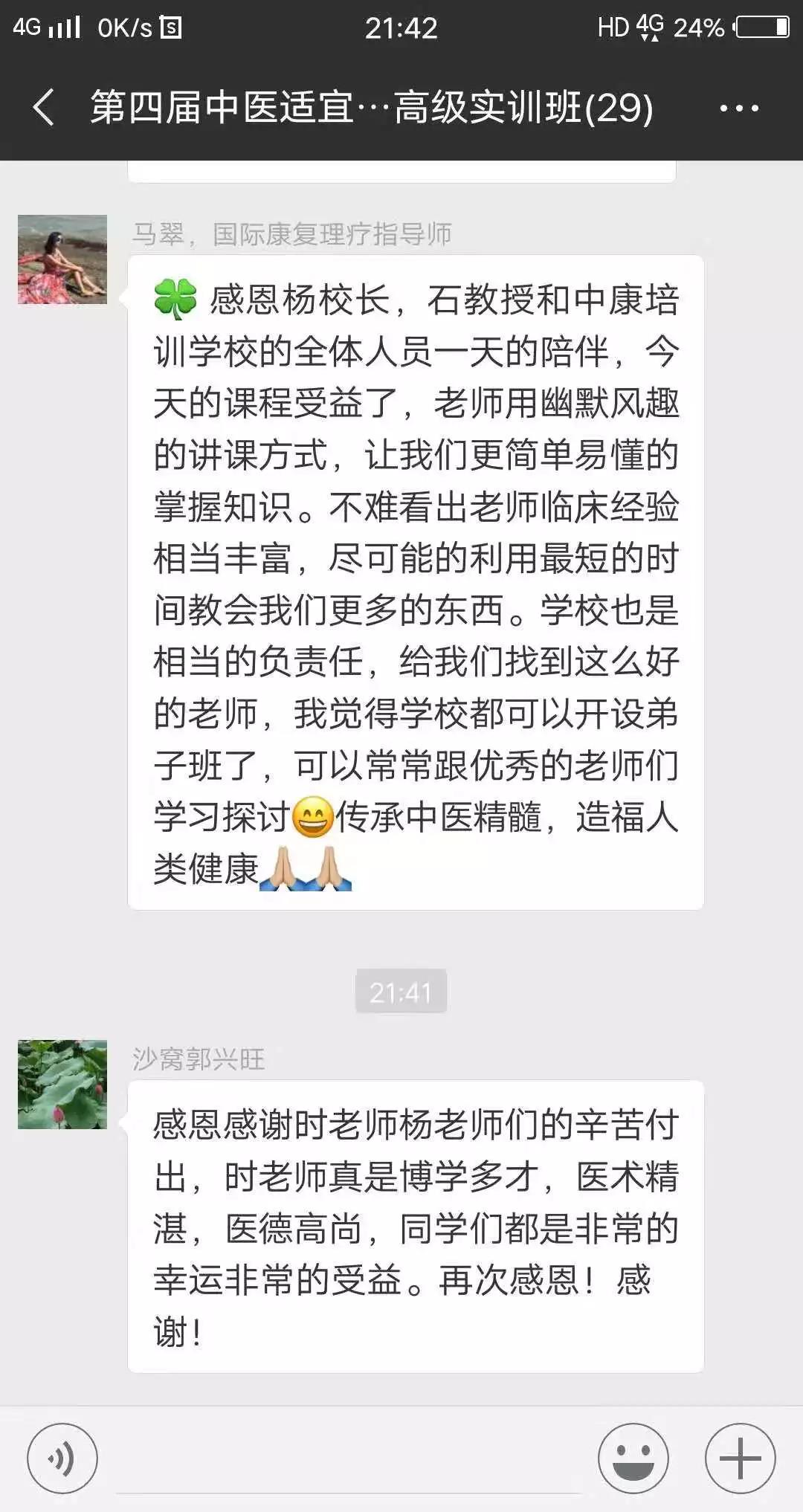
Task: Open 马翠's profile avatar
Action: coord(62,259)
